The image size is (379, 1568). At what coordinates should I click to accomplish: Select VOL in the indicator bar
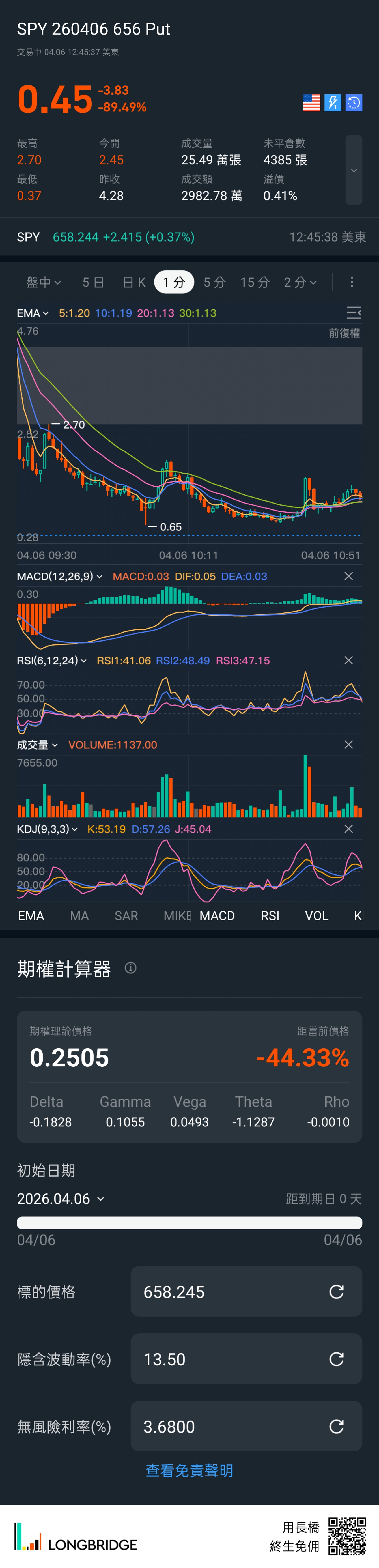click(316, 915)
